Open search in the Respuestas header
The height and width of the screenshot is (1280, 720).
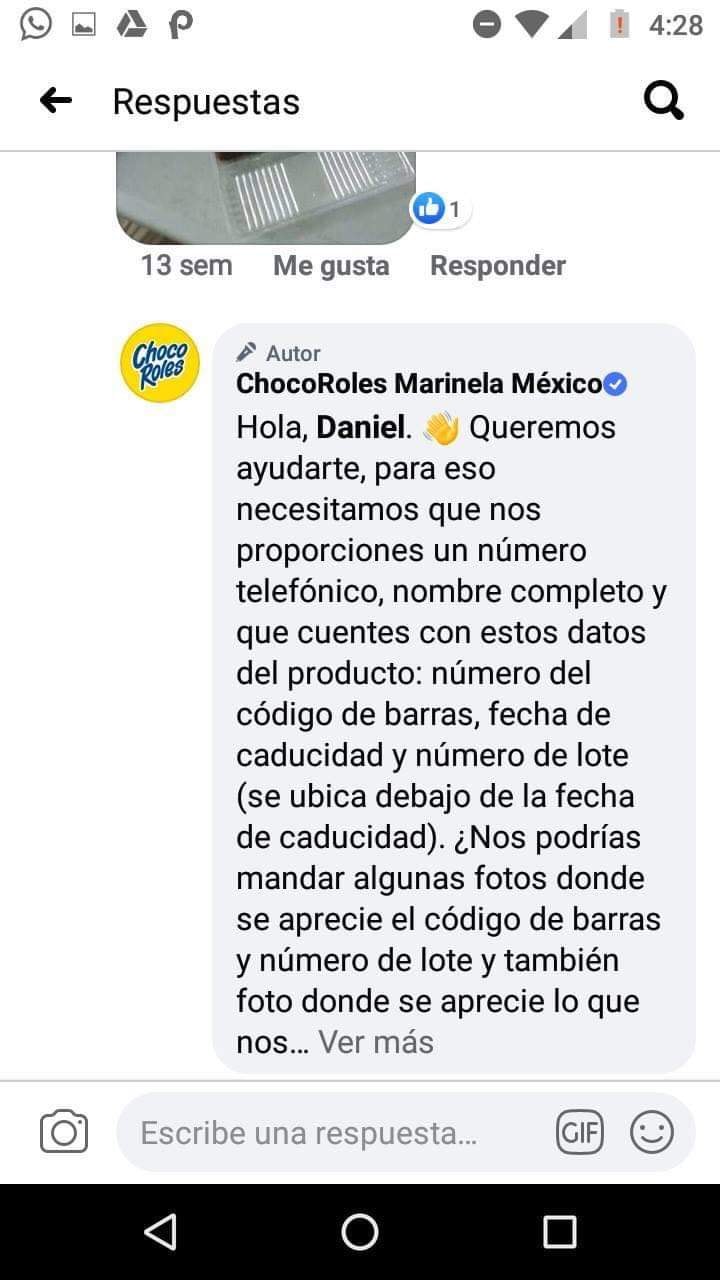pyautogui.click(x=663, y=100)
